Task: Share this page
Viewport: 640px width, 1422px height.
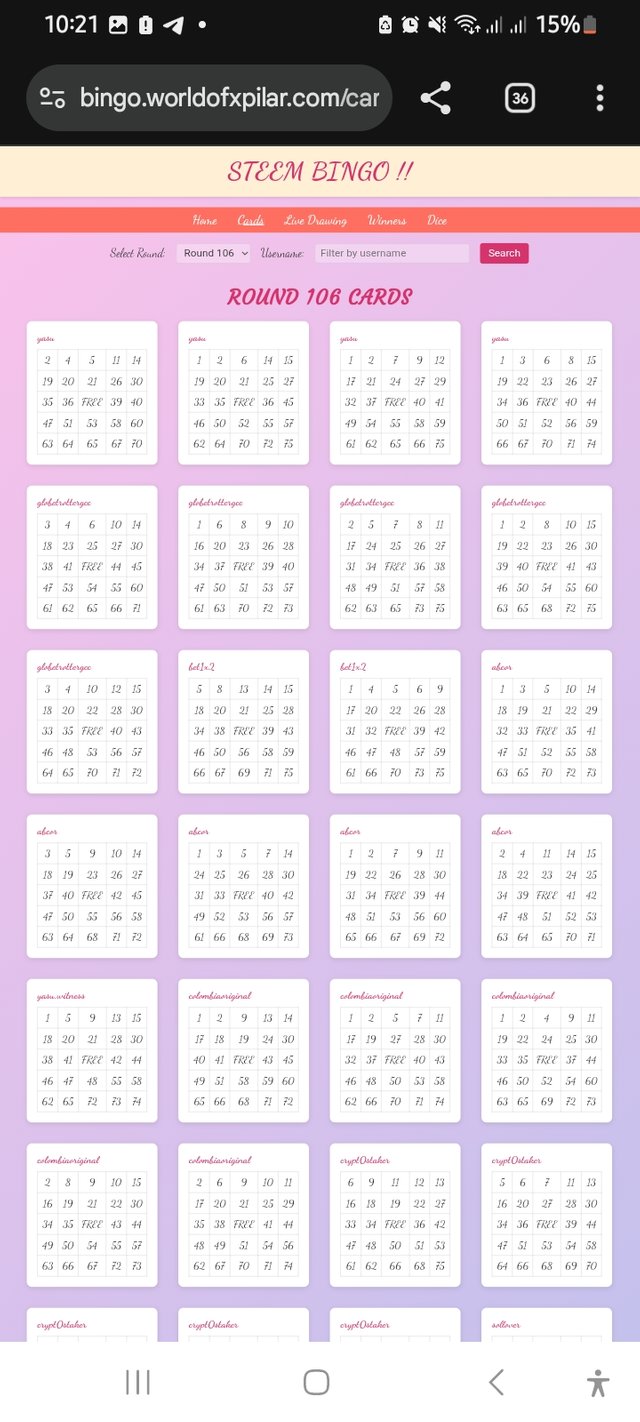Action: click(435, 98)
